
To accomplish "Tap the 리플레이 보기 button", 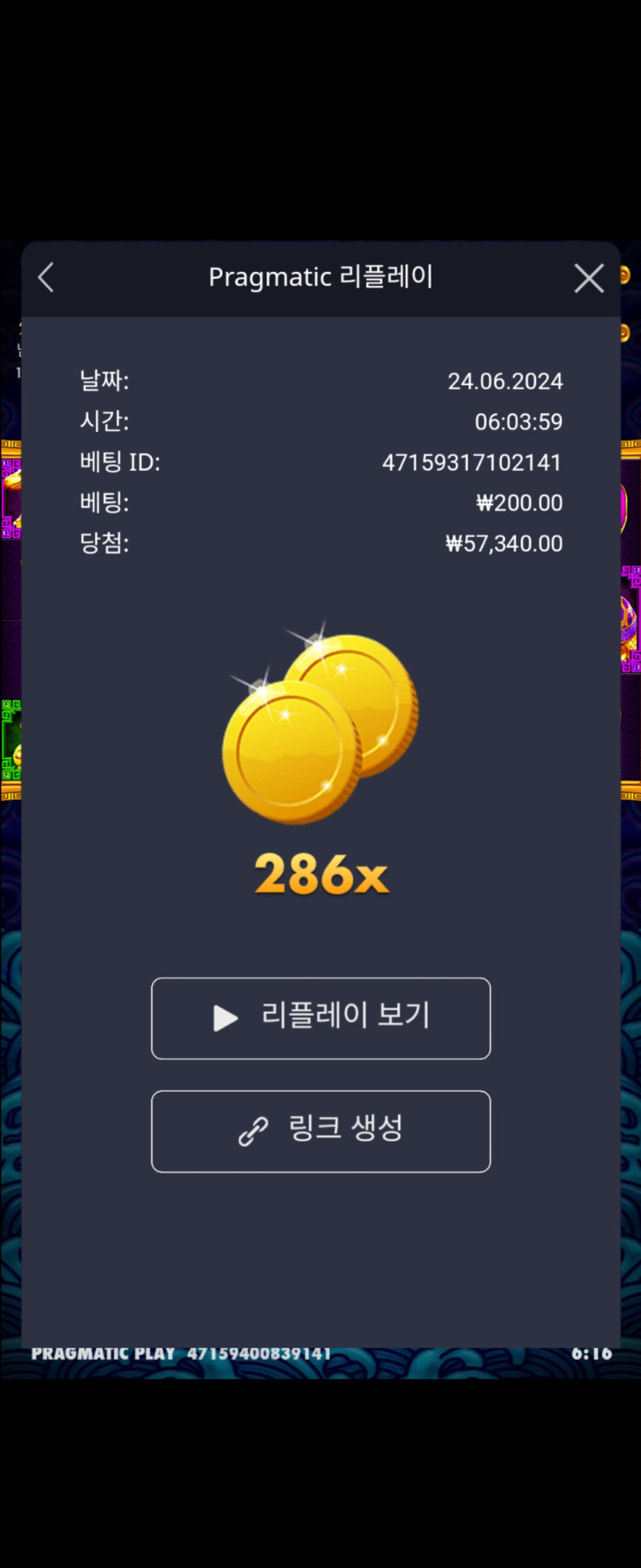I will pyautogui.click(x=321, y=1018).
